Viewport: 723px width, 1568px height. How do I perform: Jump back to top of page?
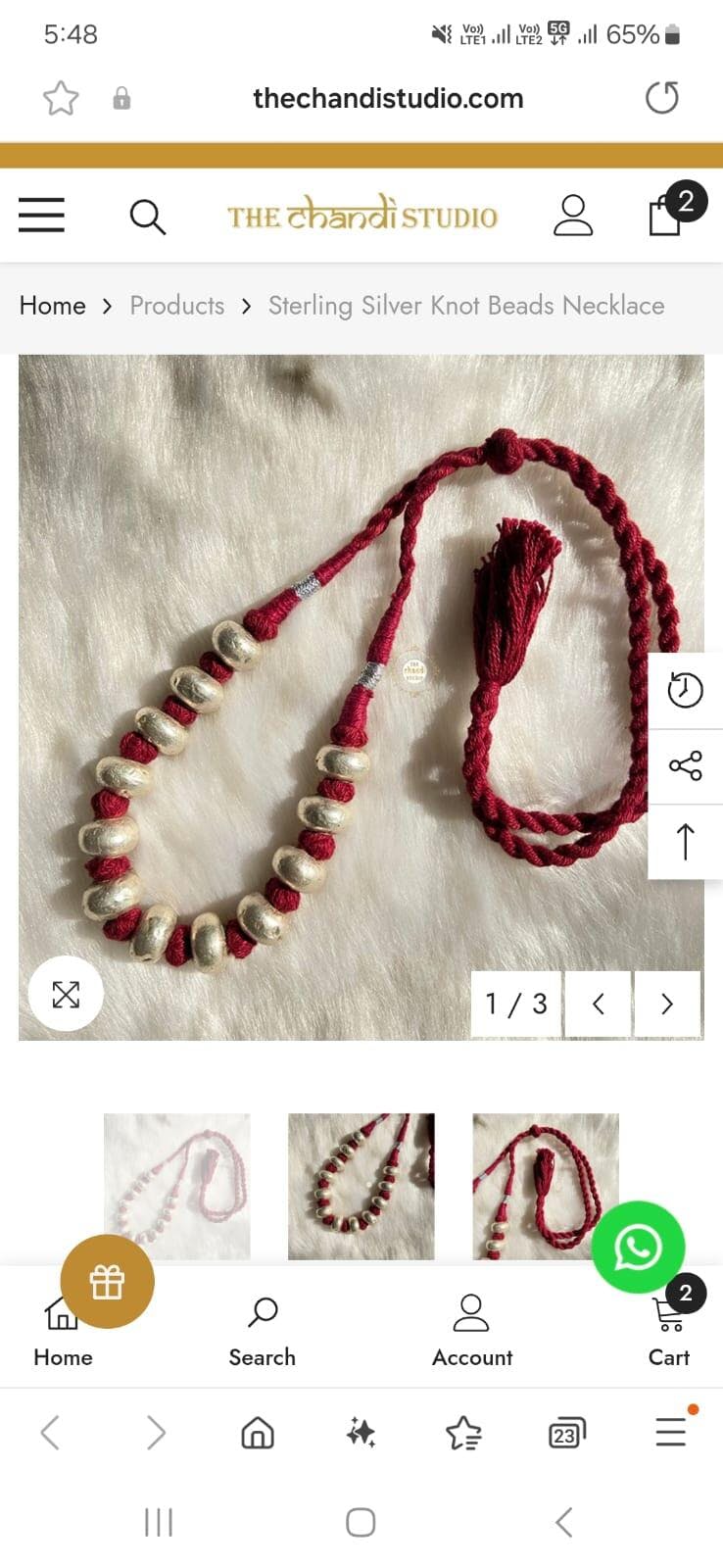pyautogui.click(x=685, y=841)
